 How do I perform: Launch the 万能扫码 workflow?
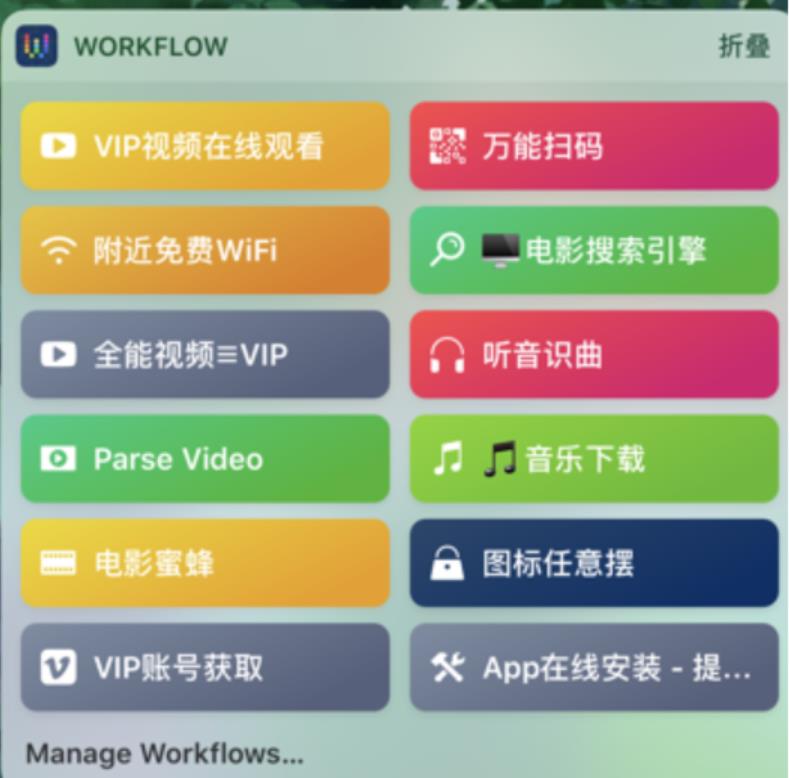coord(594,146)
